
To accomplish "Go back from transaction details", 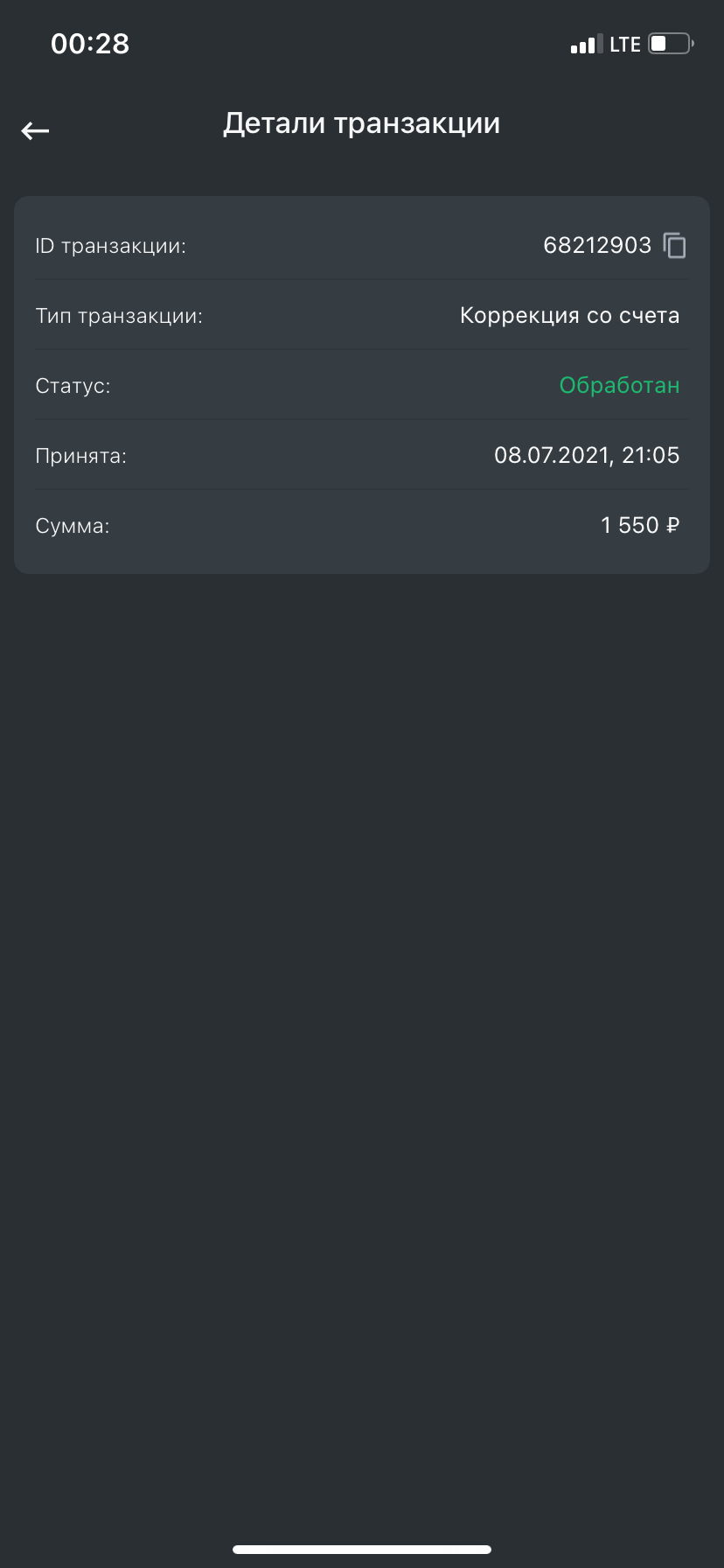I will [x=35, y=131].
